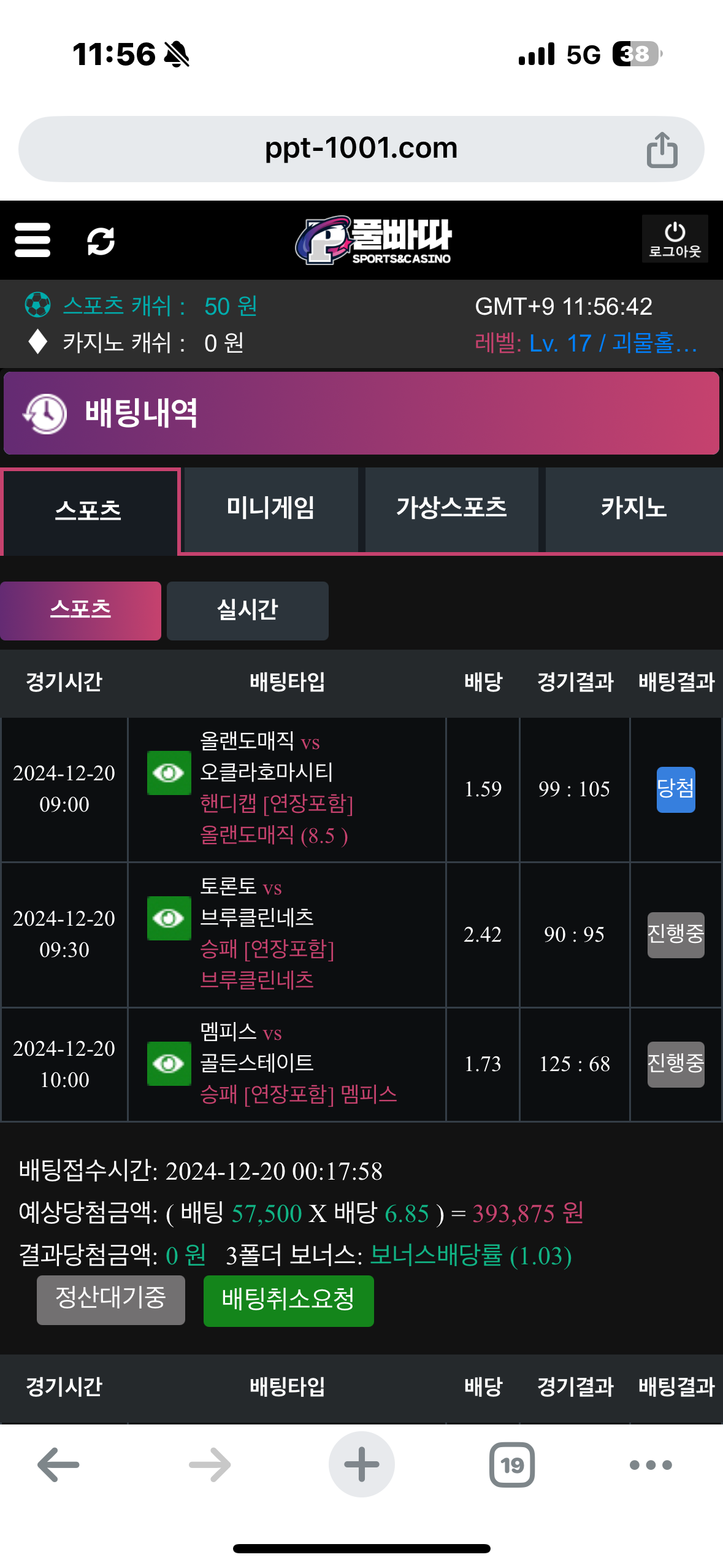Select the 실시간 sub-tab
The image size is (723, 1568).
247,610
